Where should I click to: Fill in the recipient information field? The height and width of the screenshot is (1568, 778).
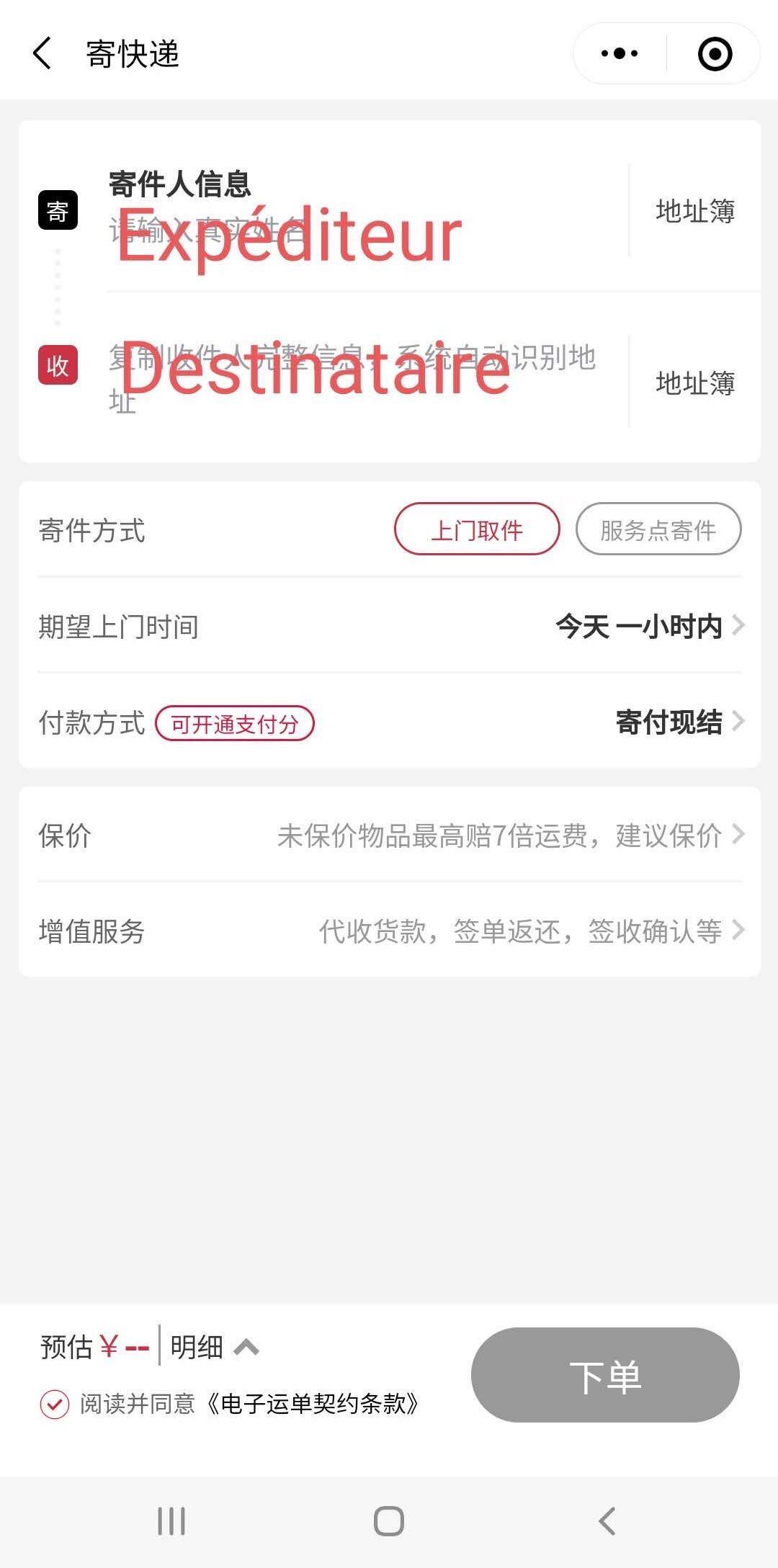pos(353,378)
